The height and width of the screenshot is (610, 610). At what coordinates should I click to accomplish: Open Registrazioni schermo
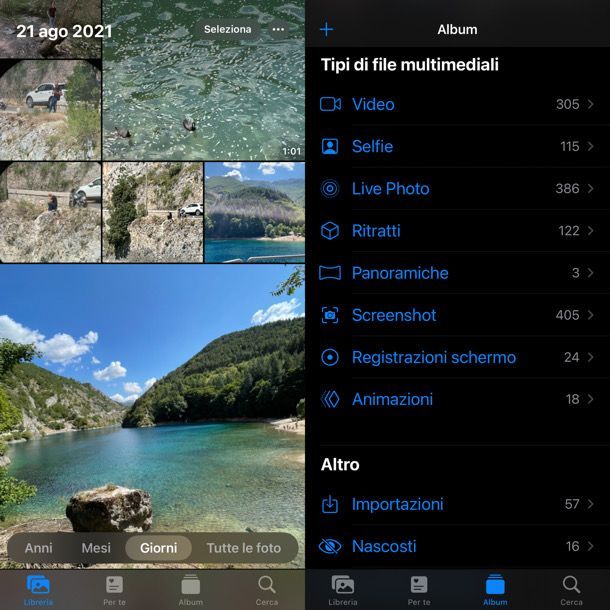457,357
